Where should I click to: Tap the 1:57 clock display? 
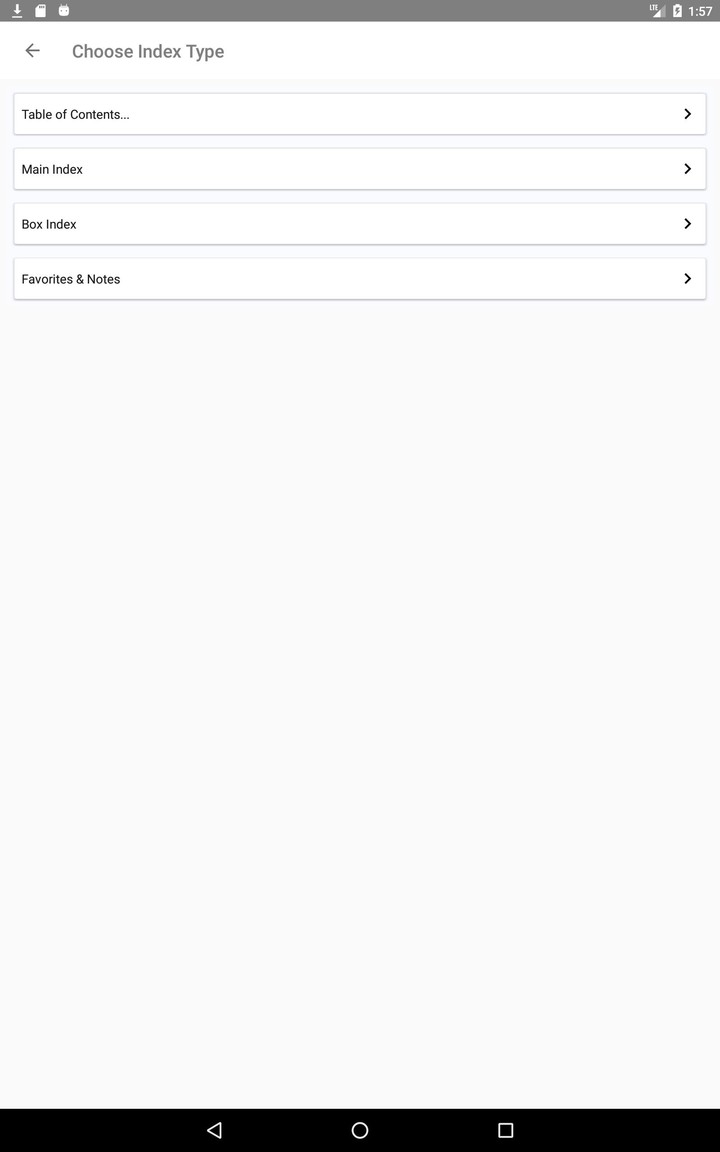[x=701, y=11]
